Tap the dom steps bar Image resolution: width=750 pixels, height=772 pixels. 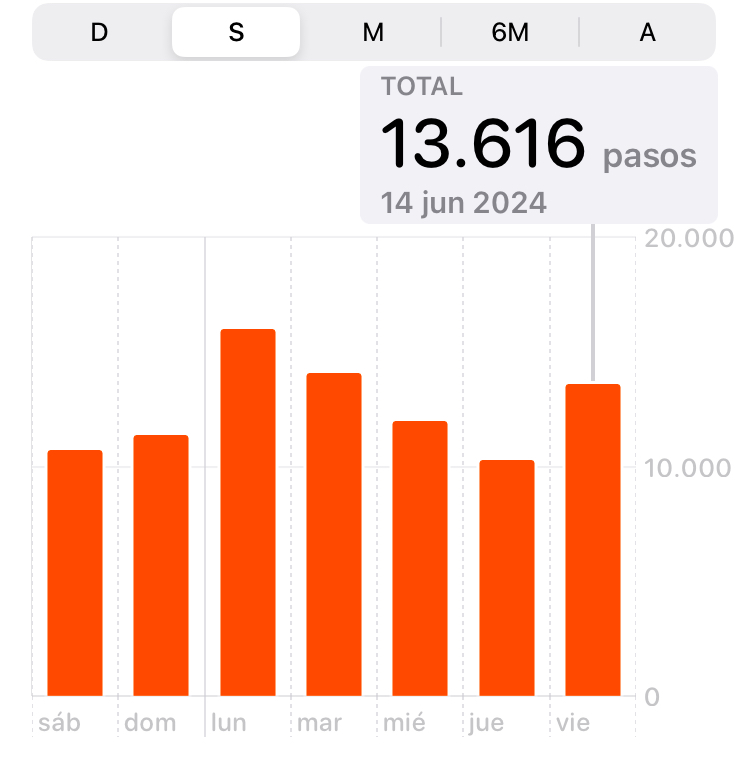[x=161, y=565]
